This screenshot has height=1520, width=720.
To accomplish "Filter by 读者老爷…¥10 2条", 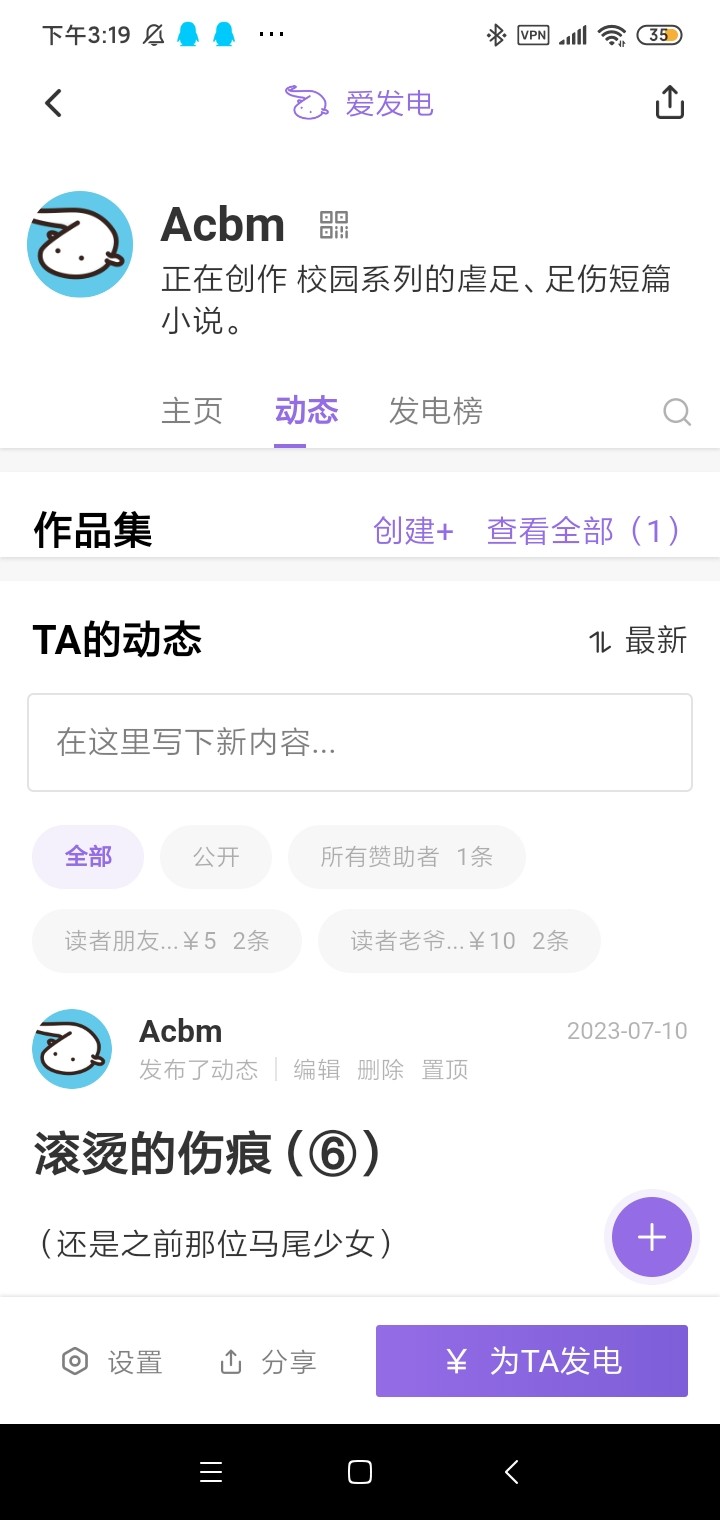I will tap(459, 941).
